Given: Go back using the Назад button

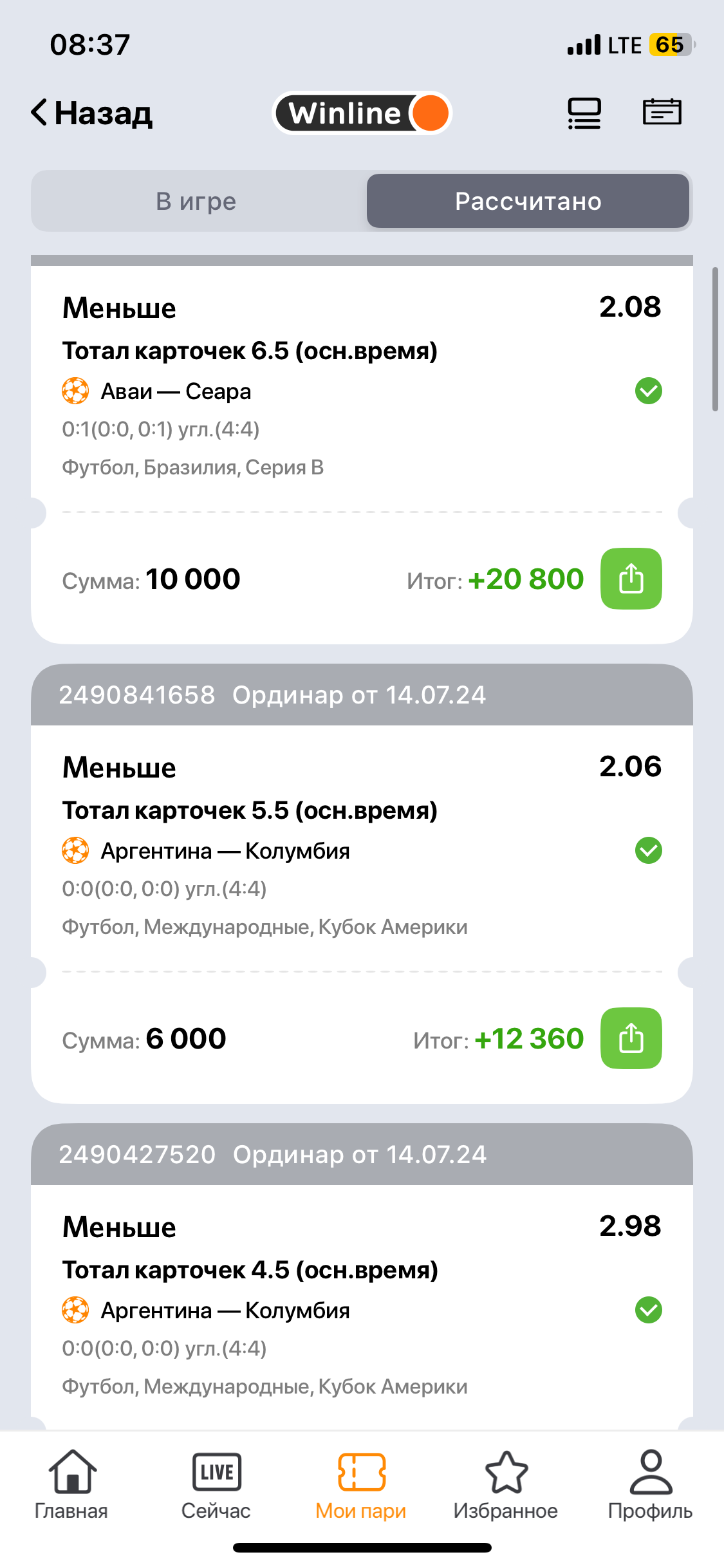Looking at the screenshot, I should click(92, 113).
